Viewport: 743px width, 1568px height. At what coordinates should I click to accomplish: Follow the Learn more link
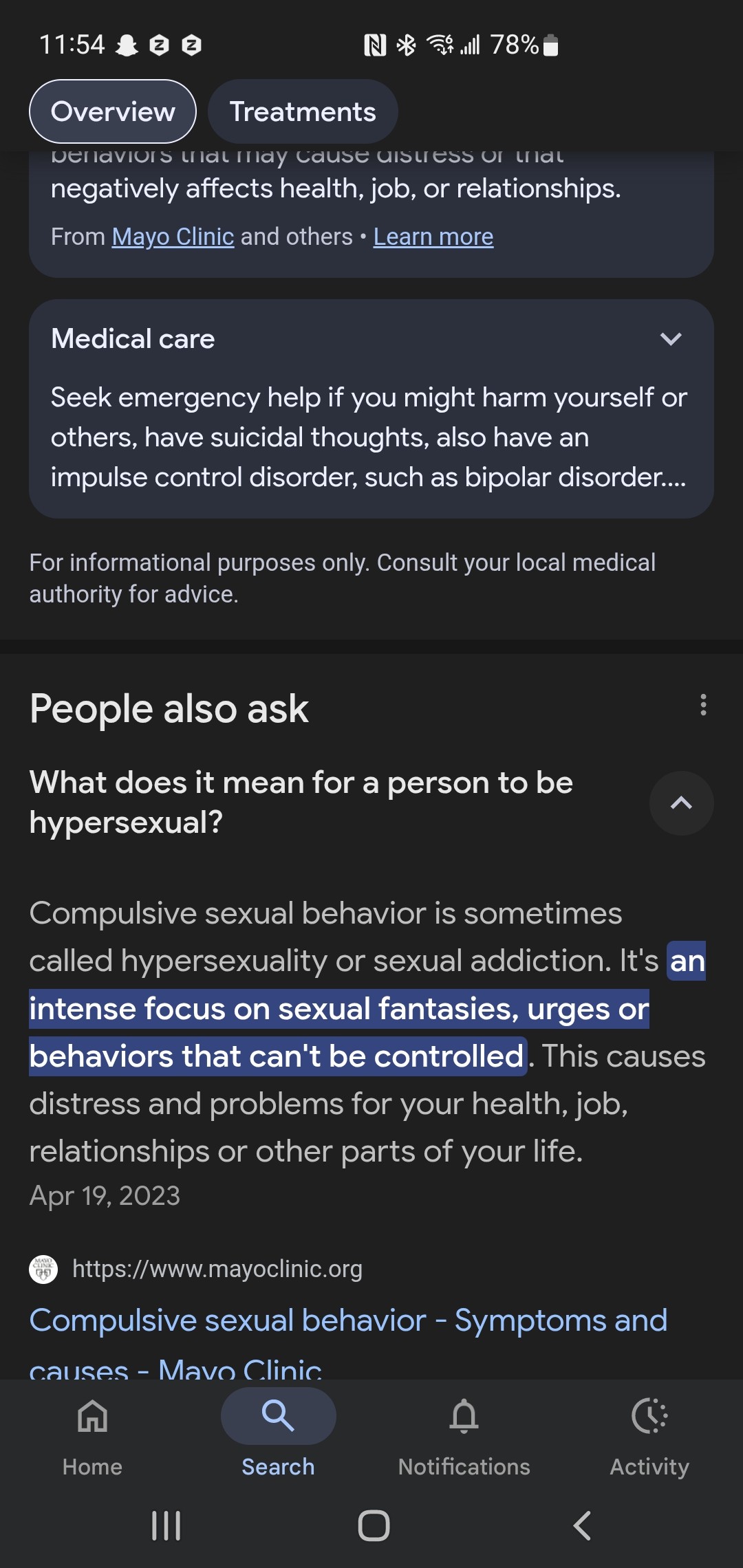click(433, 237)
